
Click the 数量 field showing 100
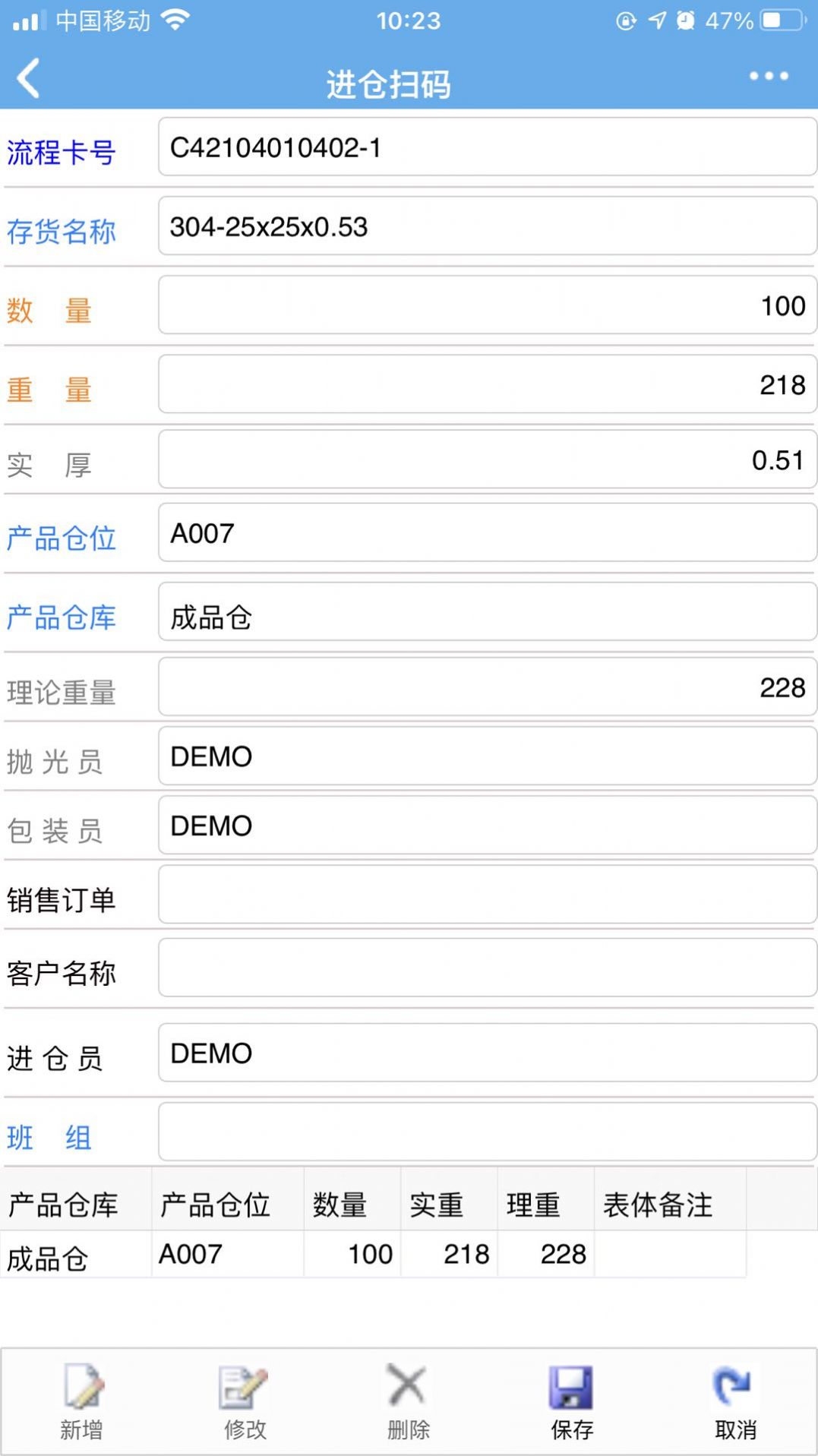tap(486, 305)
